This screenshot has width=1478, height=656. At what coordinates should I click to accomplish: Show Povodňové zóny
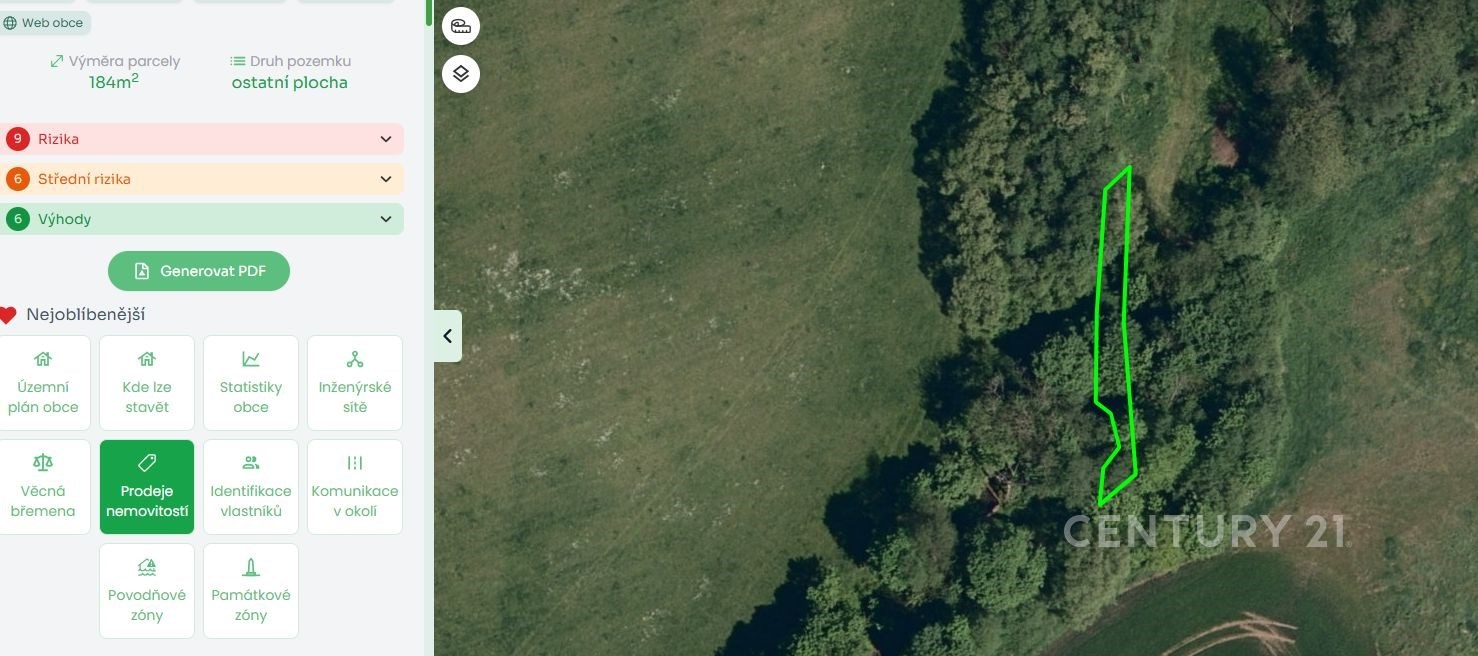click(x=147, y=591)
